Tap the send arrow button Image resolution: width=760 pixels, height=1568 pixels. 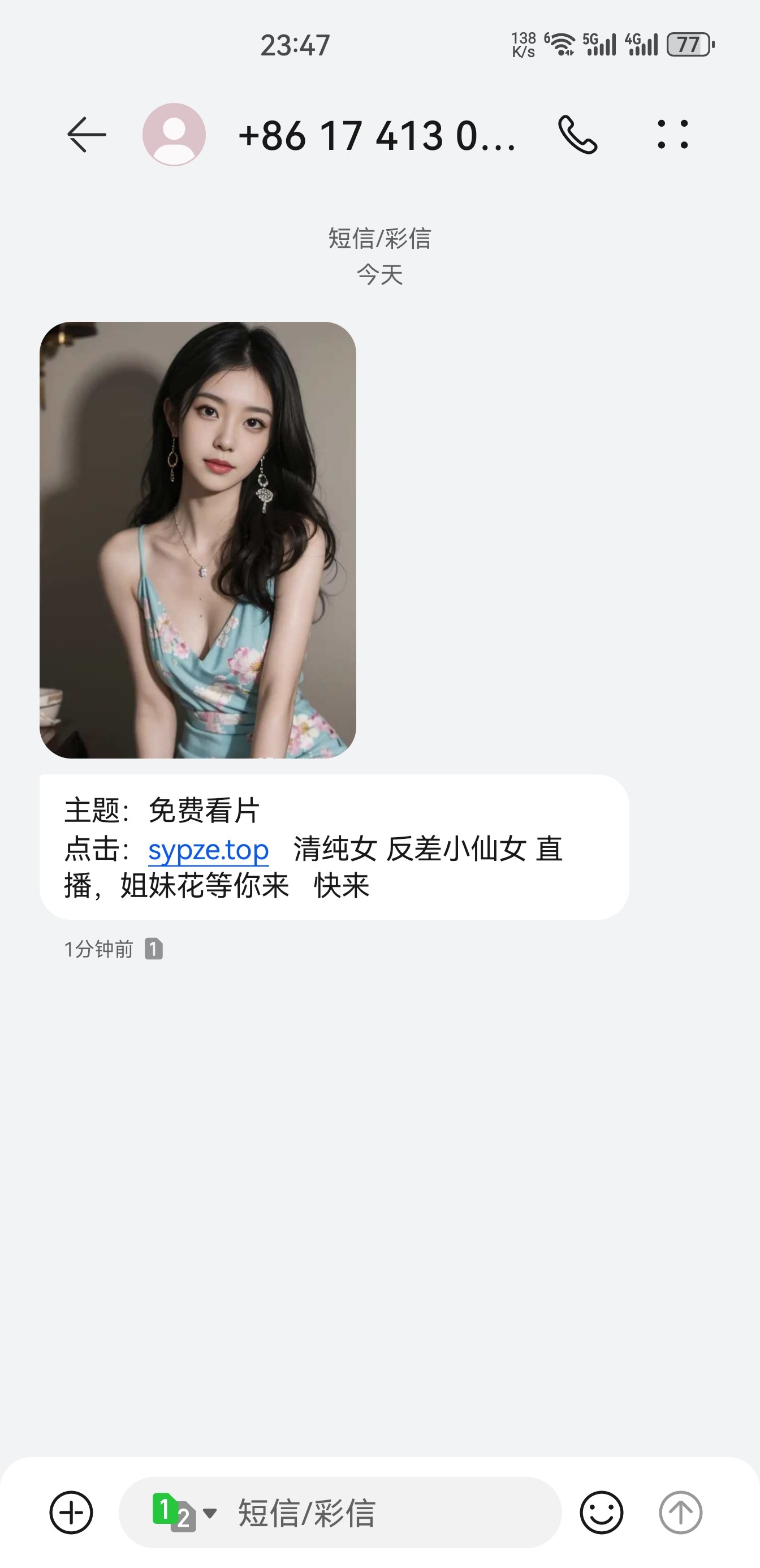[x=680, y=1512]
